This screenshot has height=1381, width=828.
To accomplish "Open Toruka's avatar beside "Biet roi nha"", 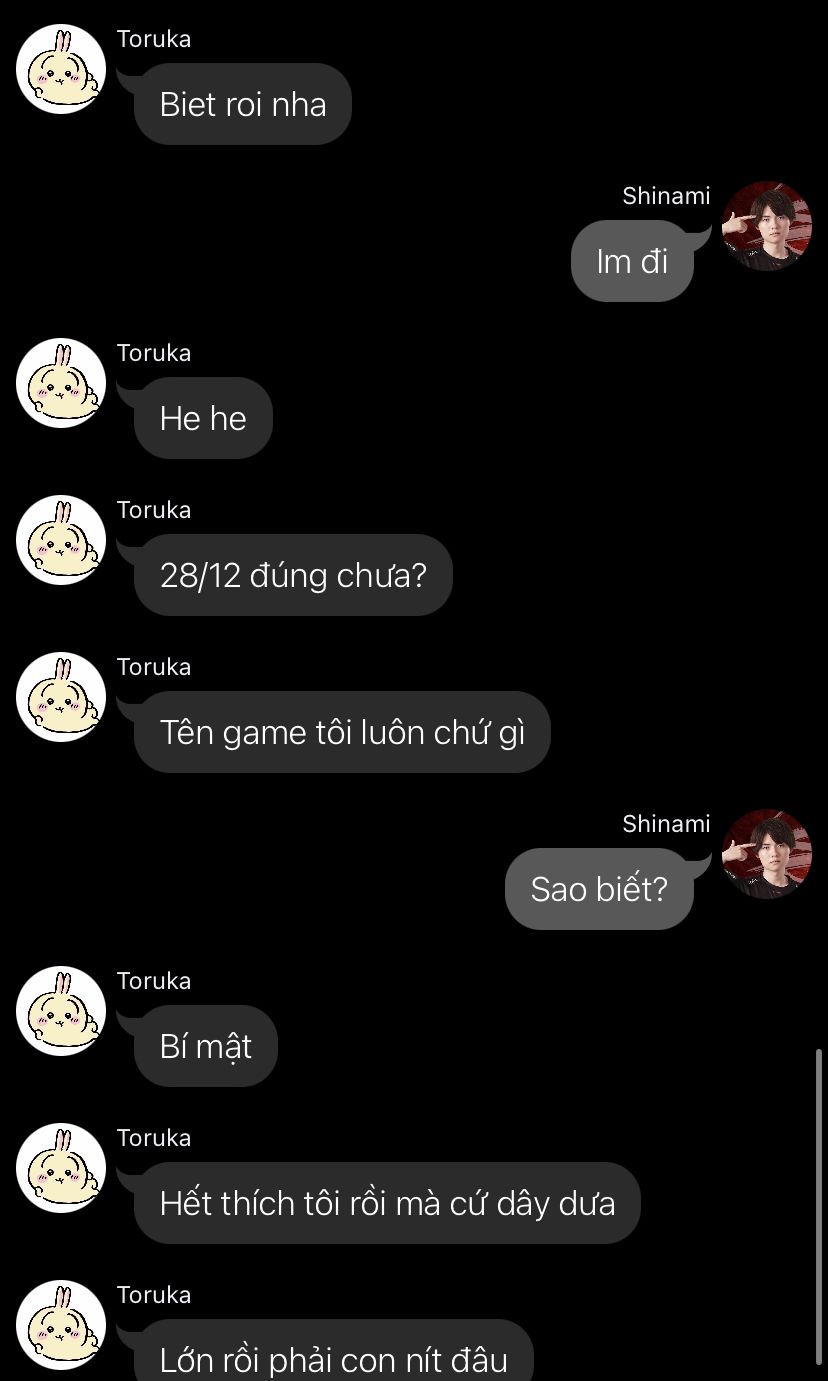I will tap(61, 69).
